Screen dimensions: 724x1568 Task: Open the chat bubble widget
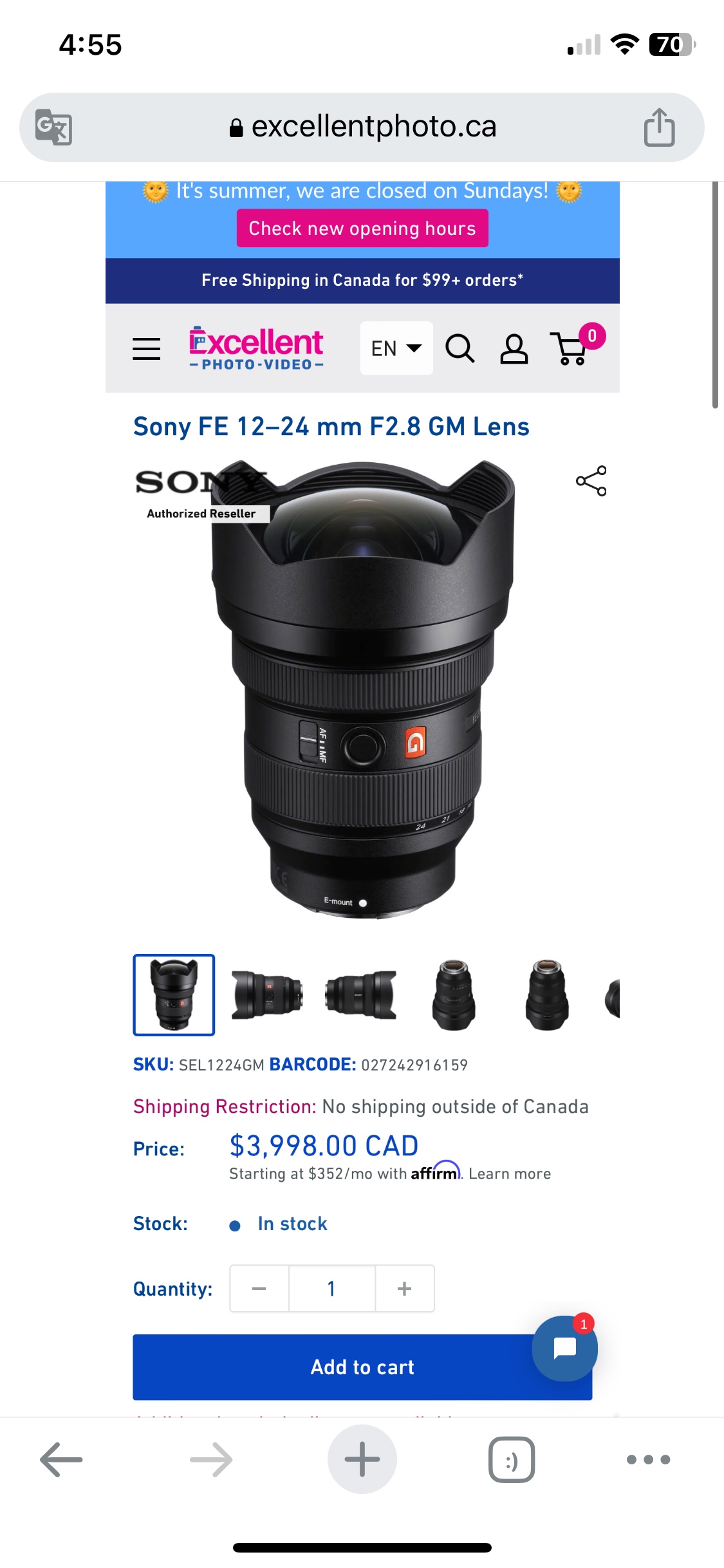tap(564, 1348)
